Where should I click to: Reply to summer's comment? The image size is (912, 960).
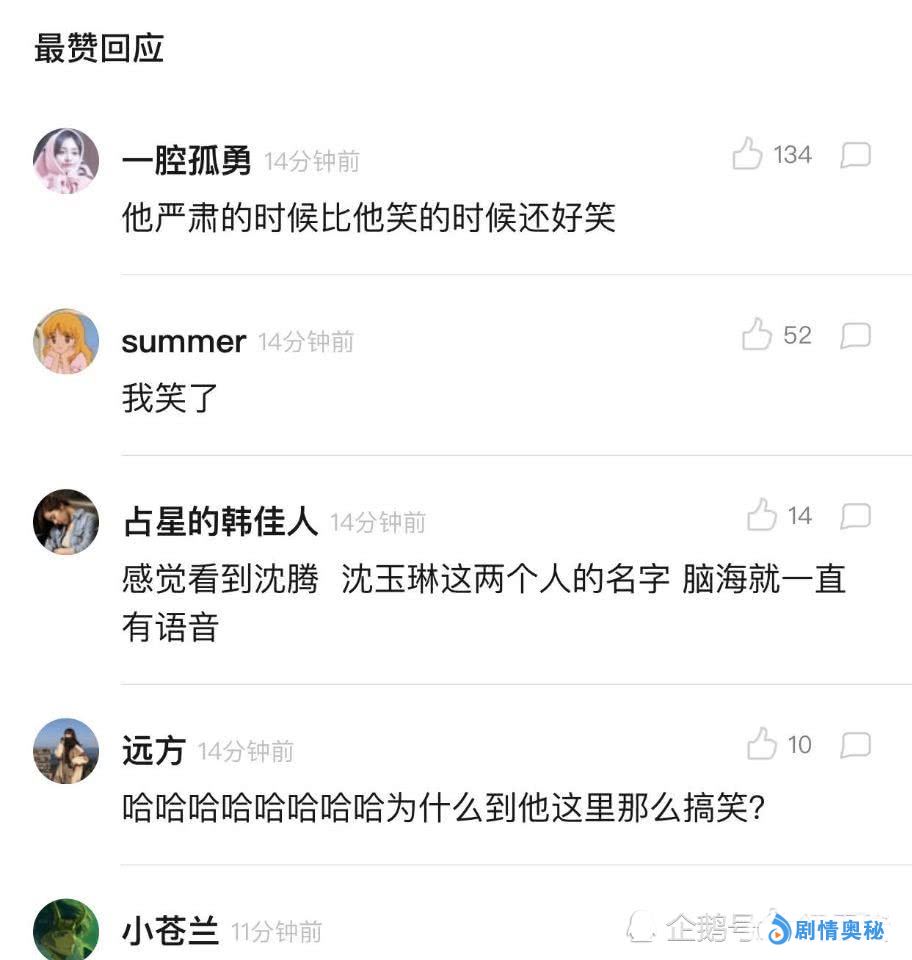856,336
